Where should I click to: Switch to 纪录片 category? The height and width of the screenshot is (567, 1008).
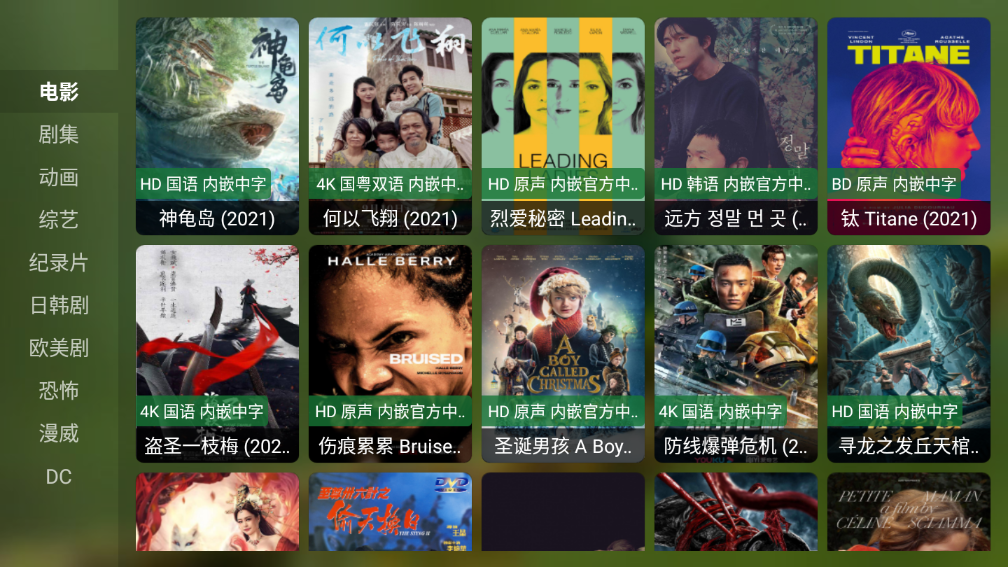59,262
